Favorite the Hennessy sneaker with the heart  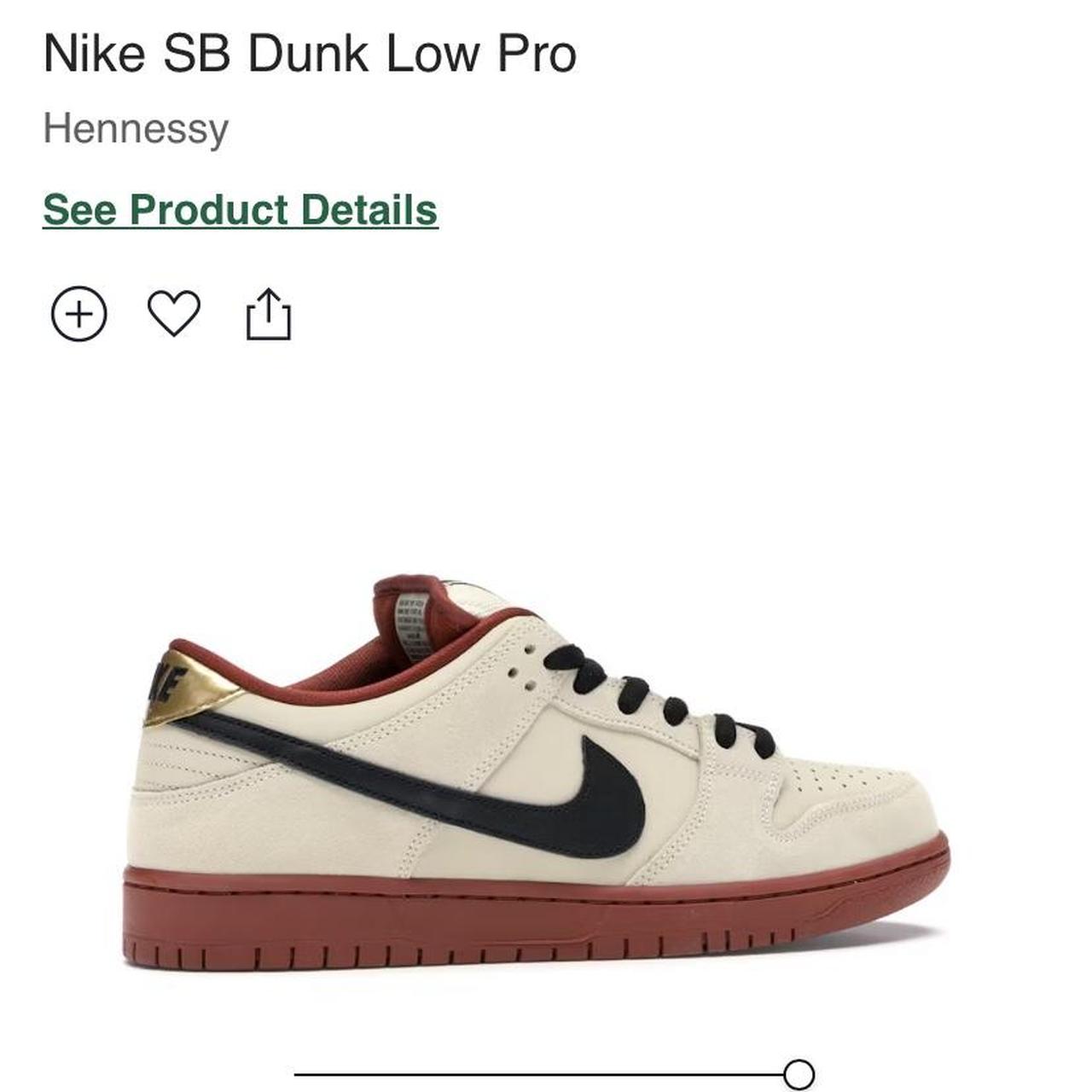(x=174, y=313)
